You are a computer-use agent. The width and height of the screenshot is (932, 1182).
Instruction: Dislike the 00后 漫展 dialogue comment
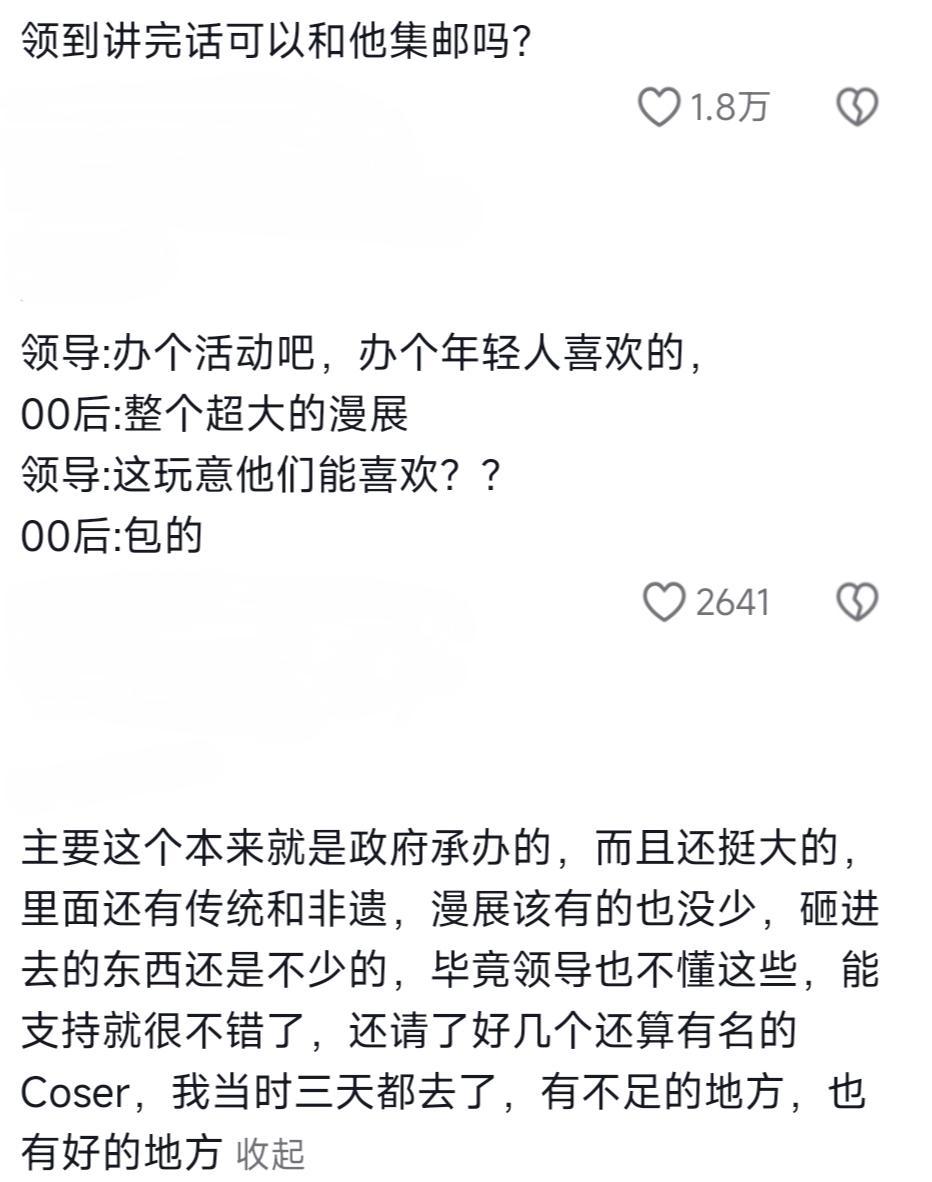pos(856,602)
